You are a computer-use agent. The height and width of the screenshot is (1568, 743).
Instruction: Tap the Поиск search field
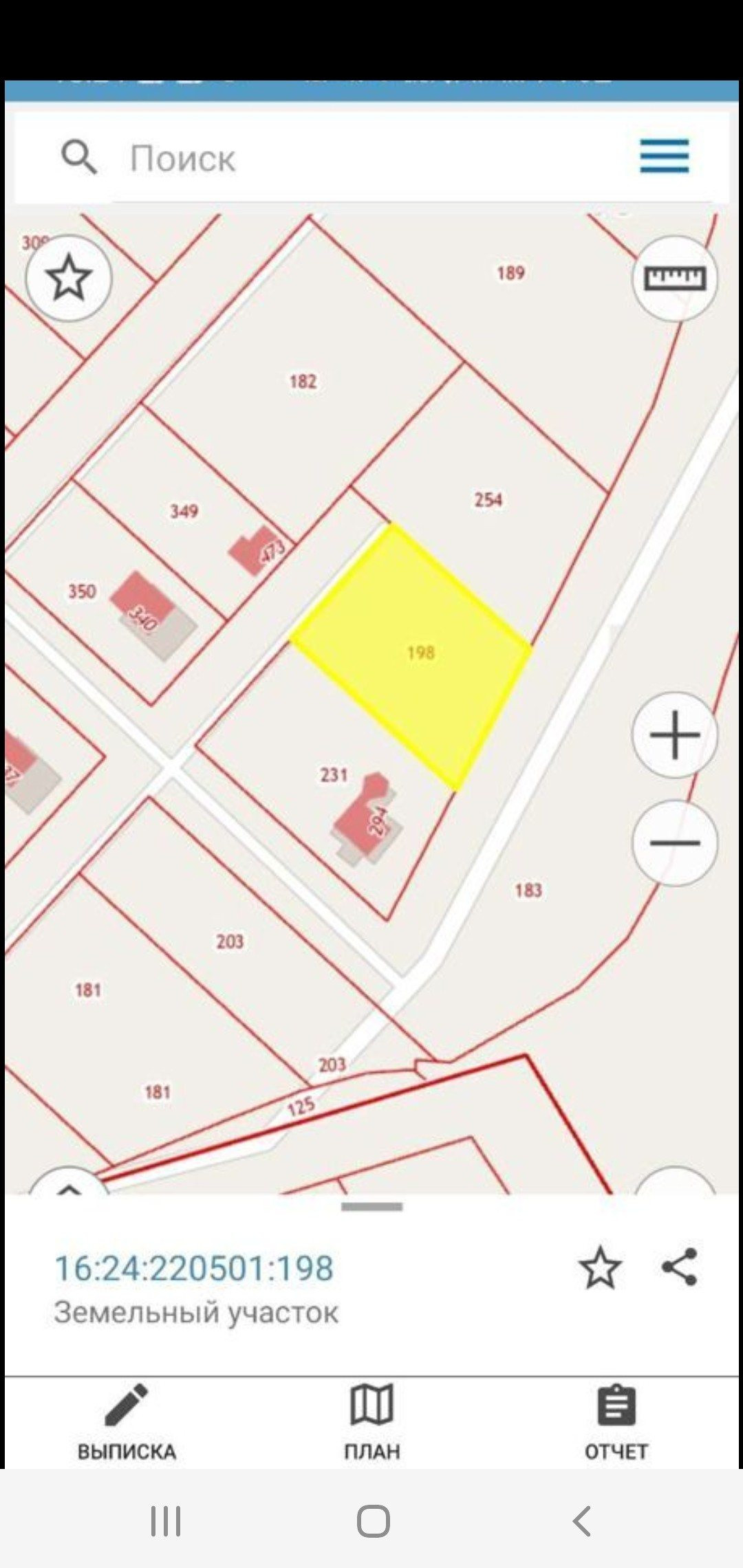[x=344, y=158]
